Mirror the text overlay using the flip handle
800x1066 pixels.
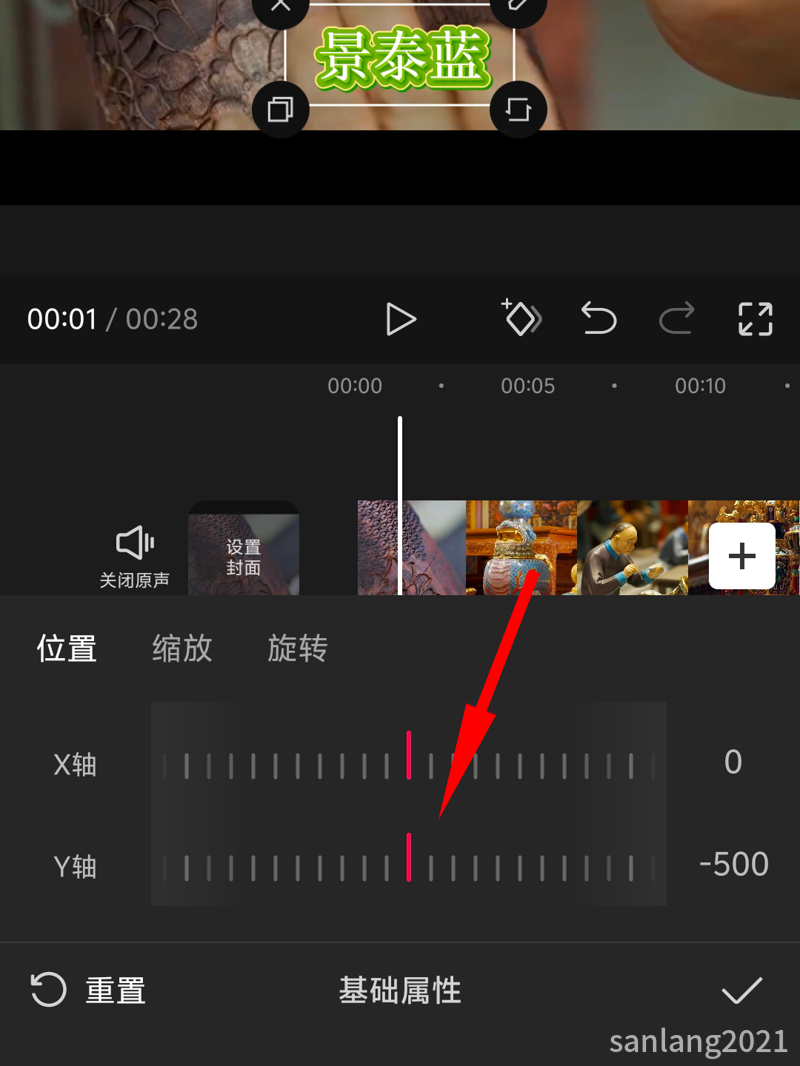pyautogui.click(x=518, y=110)
